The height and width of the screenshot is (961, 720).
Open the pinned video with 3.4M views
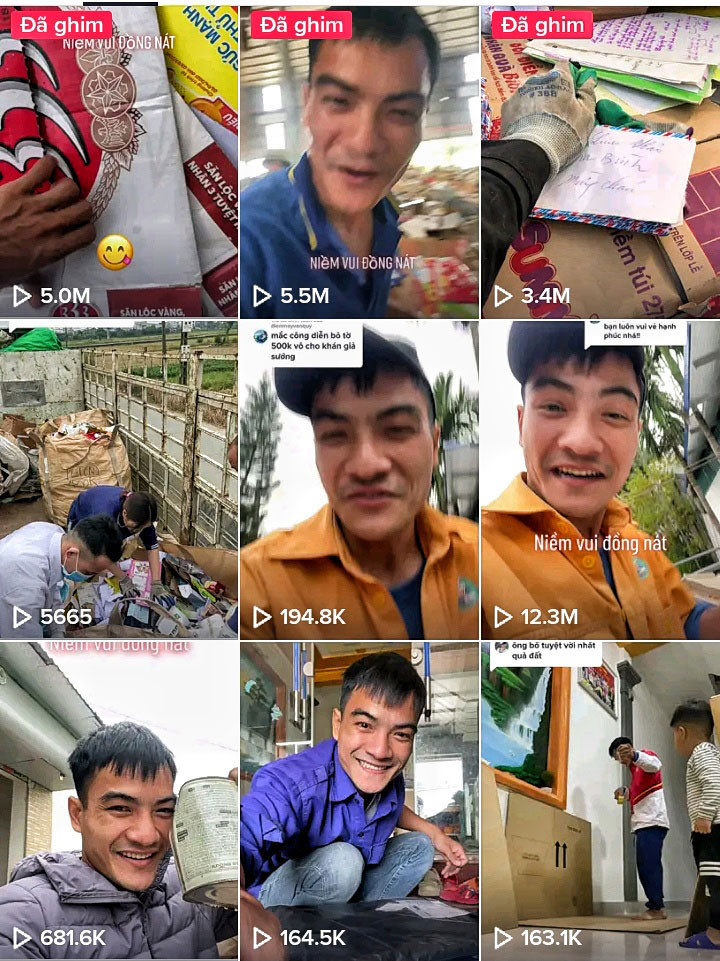pos(600,160)
